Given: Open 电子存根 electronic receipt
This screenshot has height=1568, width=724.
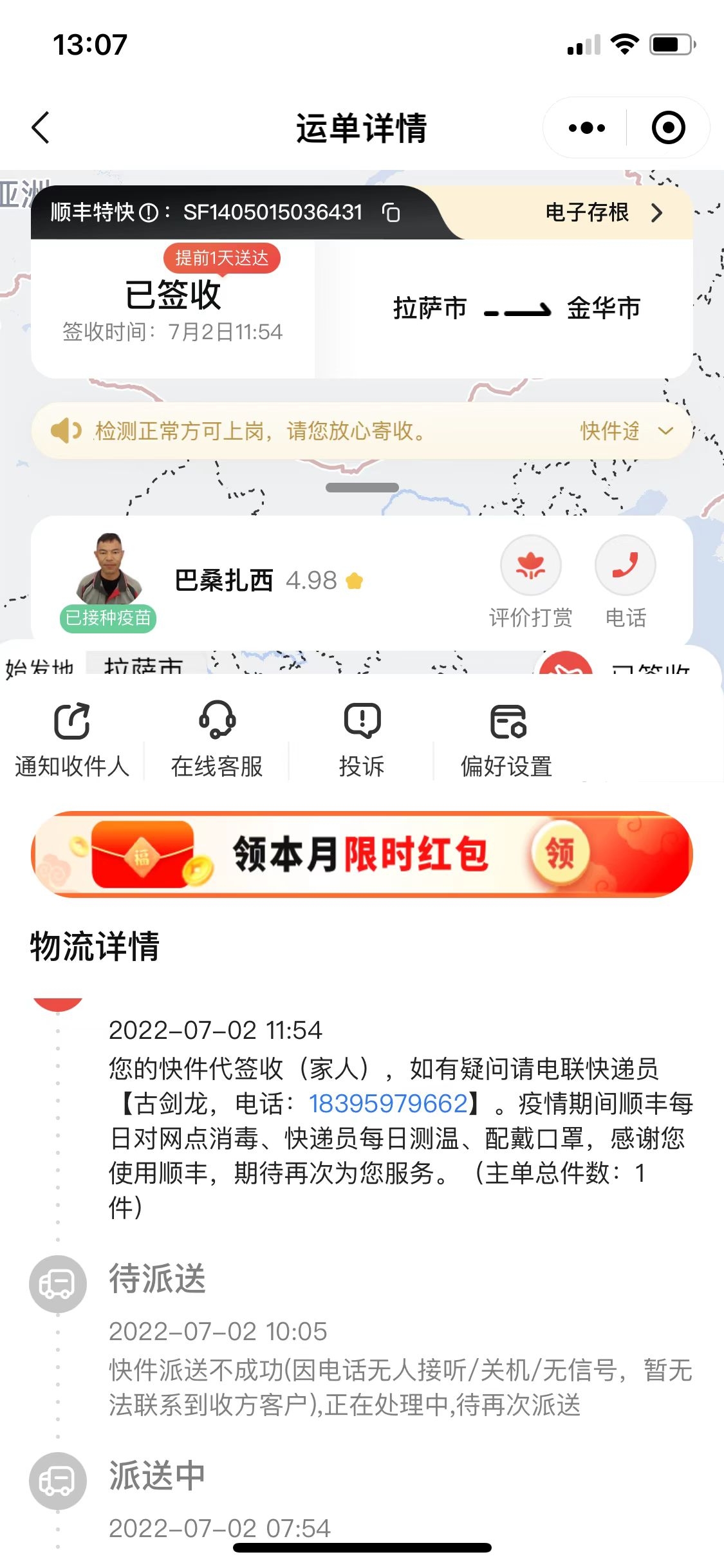Looking at the screenshot, I should pos(602,212).
